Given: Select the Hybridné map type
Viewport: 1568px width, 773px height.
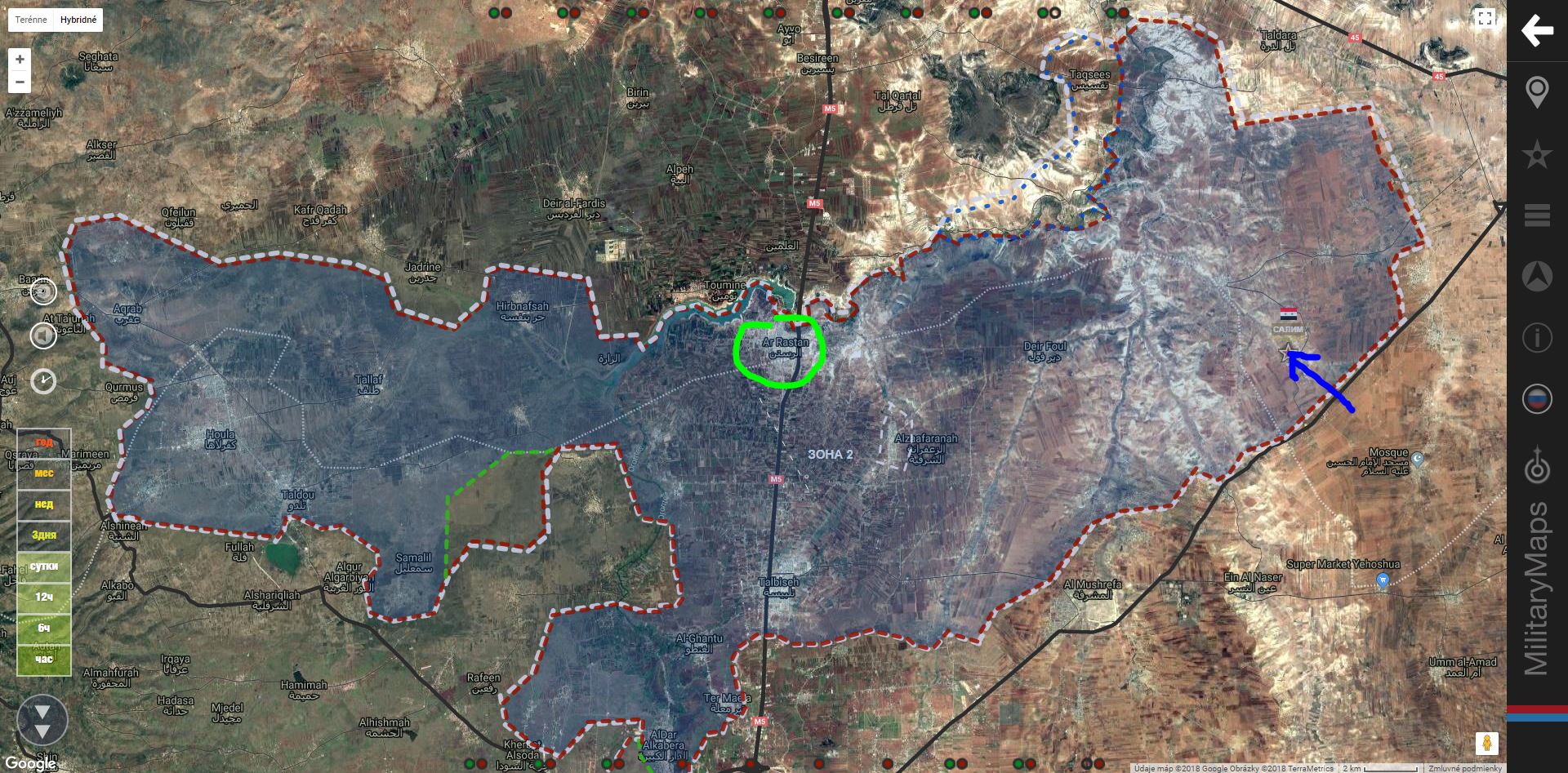Looking at the screenshot, I should pyautogui.click(x=78, y=20).
